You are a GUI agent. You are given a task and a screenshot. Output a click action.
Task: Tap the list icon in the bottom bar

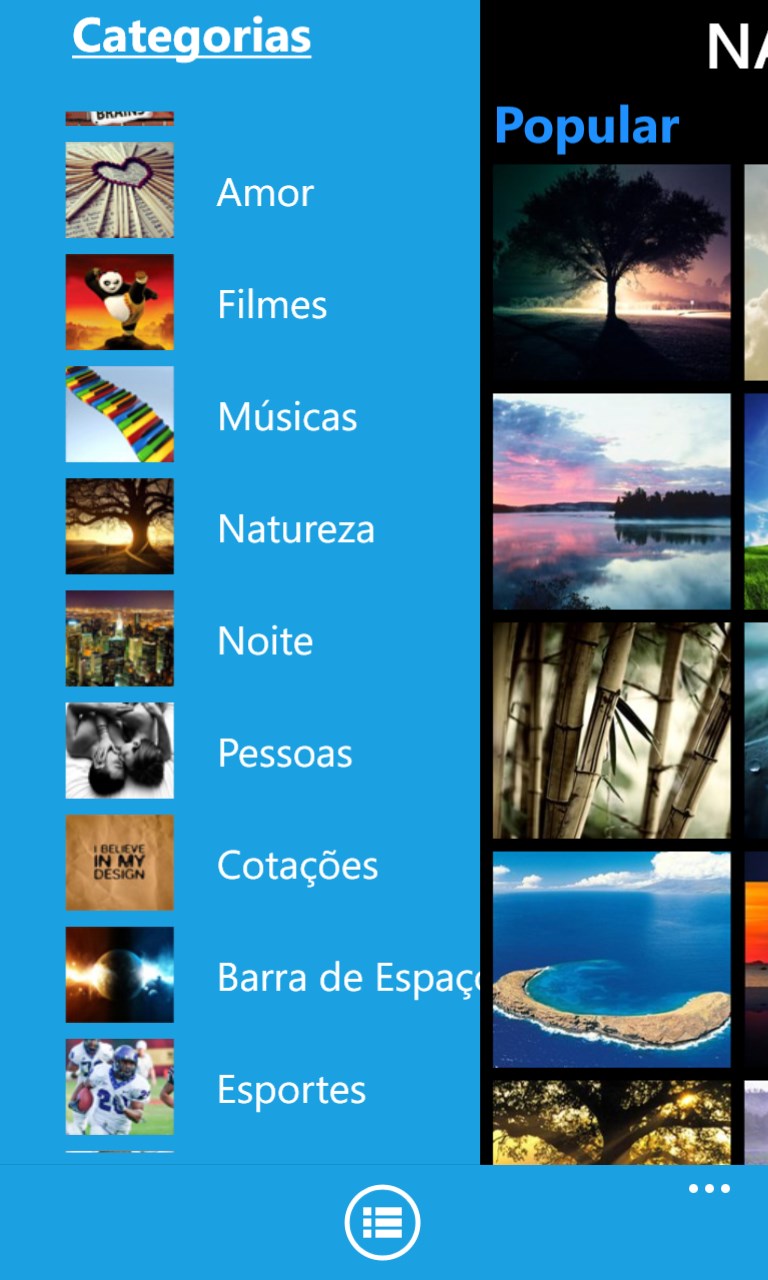[x=382, y=1222]
